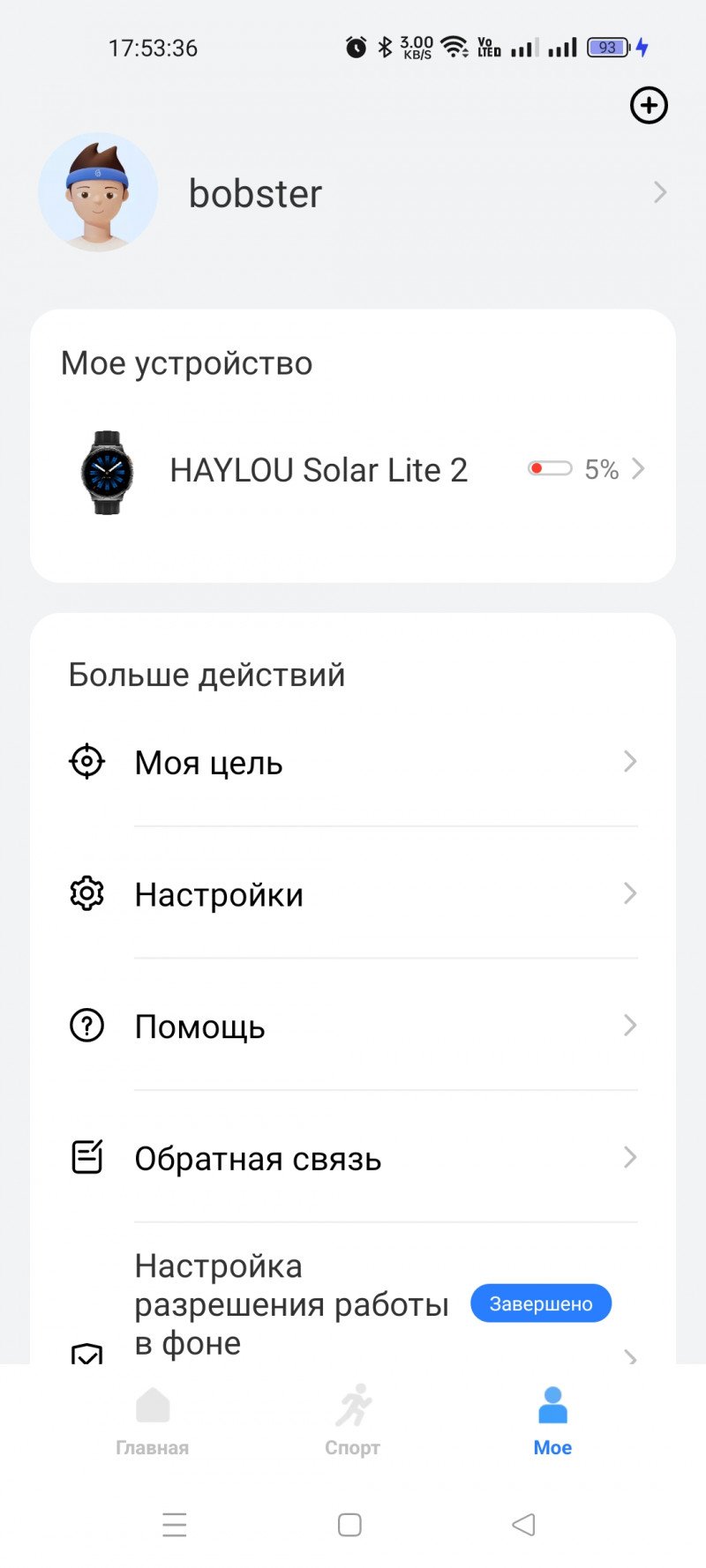Tap the system back button

click(523, 1525)
